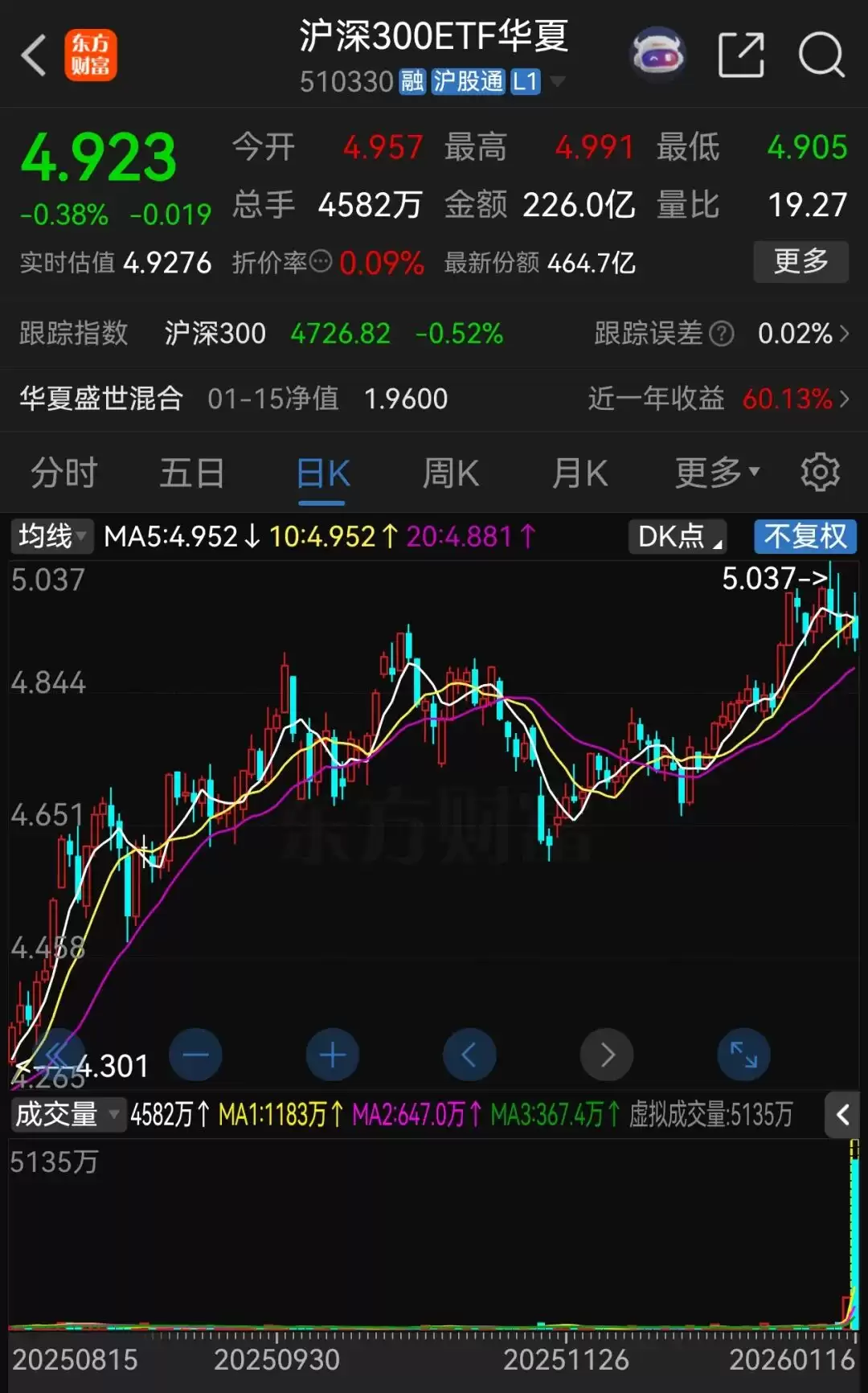The image size is (868, 1393).
Task: Zoom in on the chart with plus icon
Action: coord(333,1055)
